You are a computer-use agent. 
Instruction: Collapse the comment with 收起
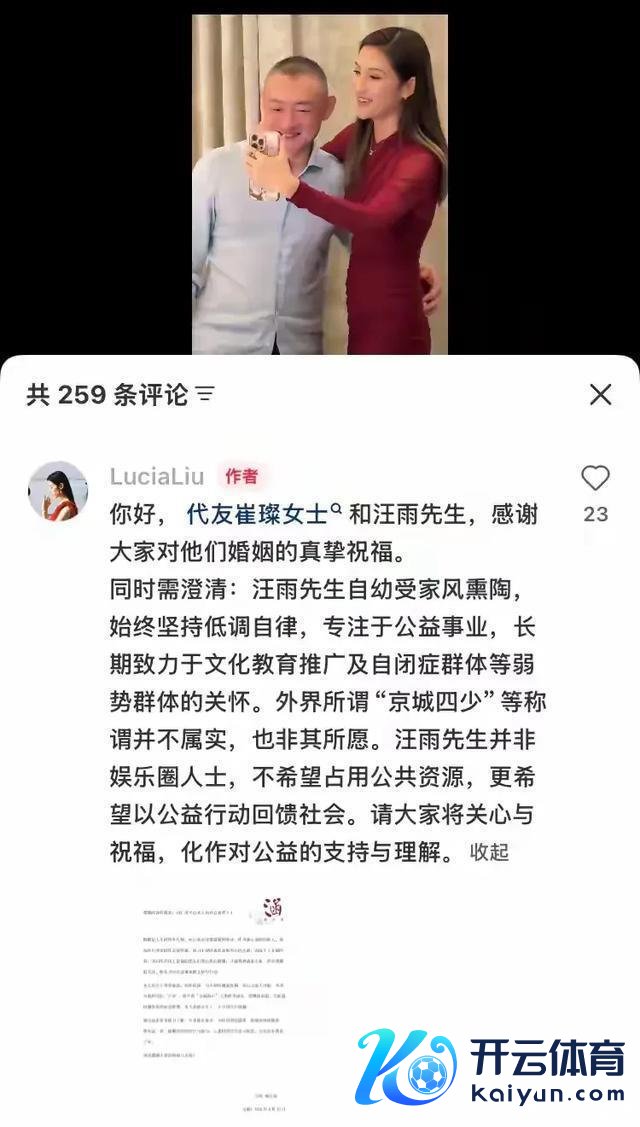click(490, 852)
